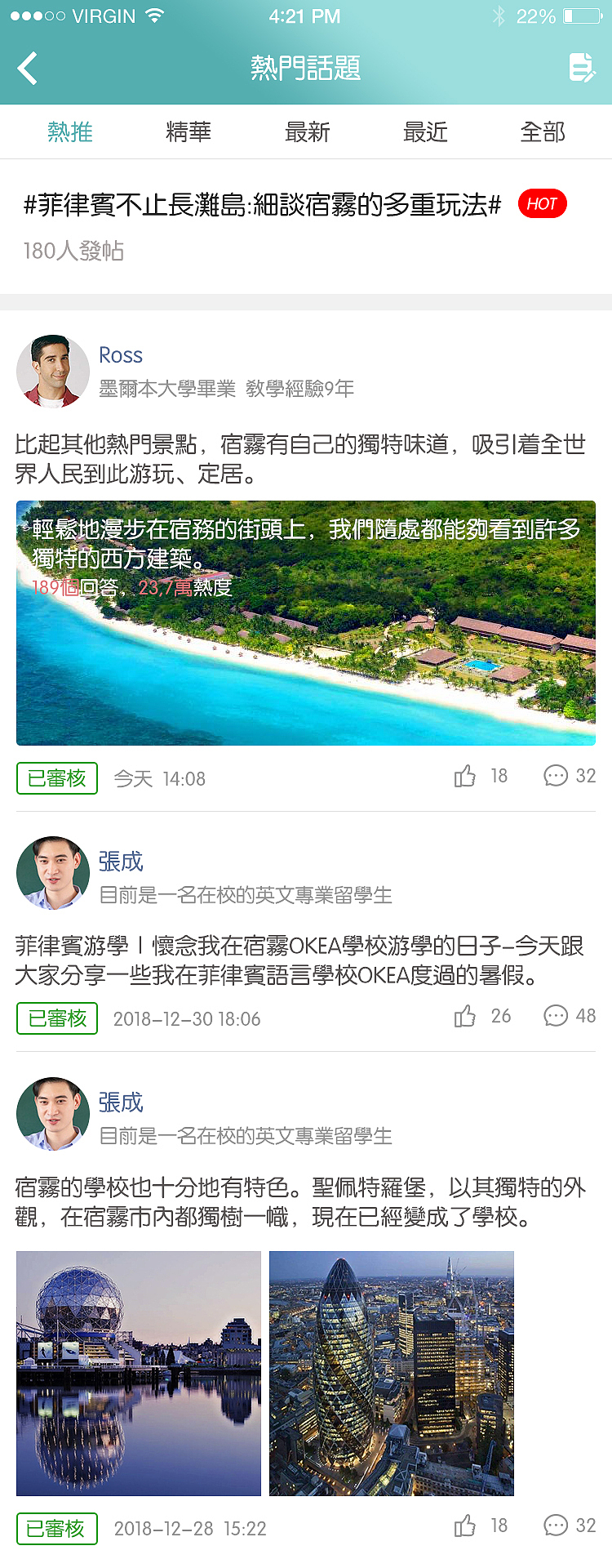This screenshot has height=1568, width=612.
Task: Open the 48 comments bubble on 張成's post
Action: 556,1015
